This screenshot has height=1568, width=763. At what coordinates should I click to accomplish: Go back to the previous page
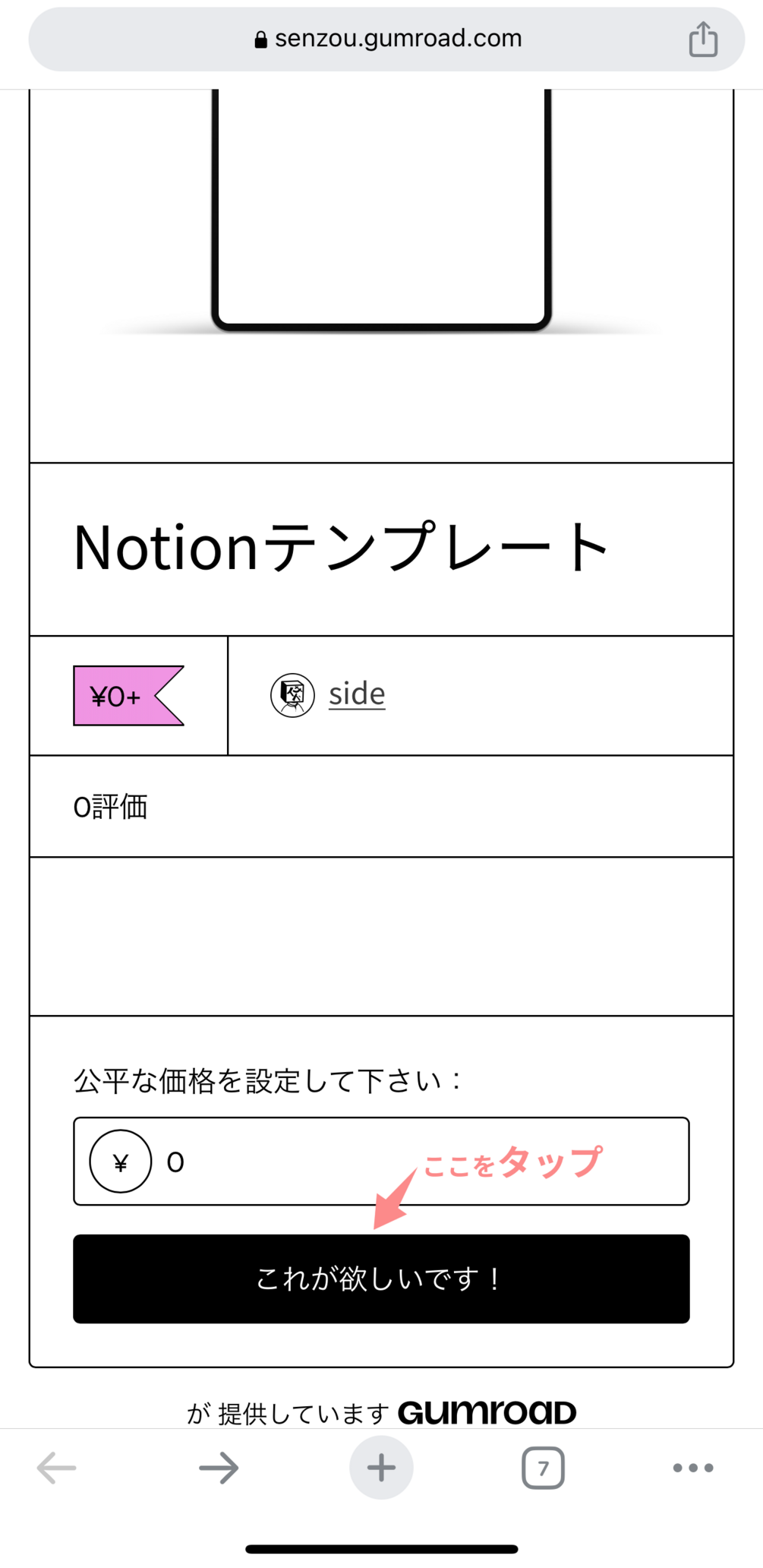point(57,1467)
